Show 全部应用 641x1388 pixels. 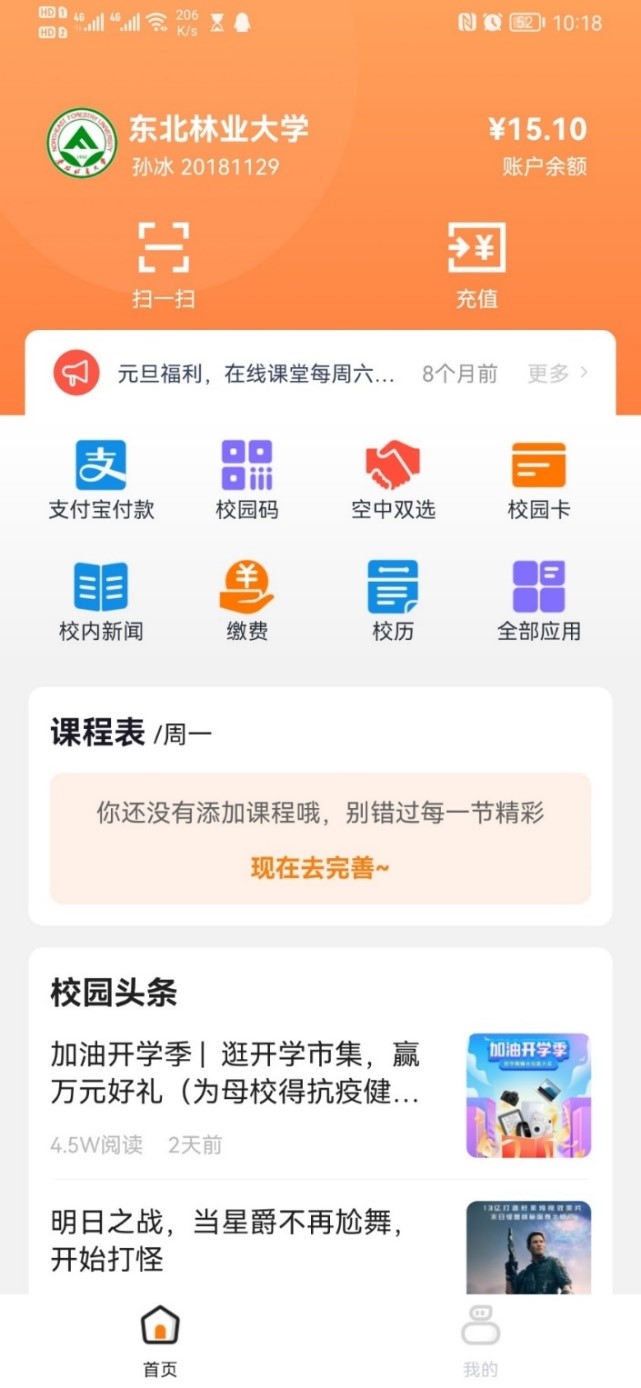(x=539, y=600)
